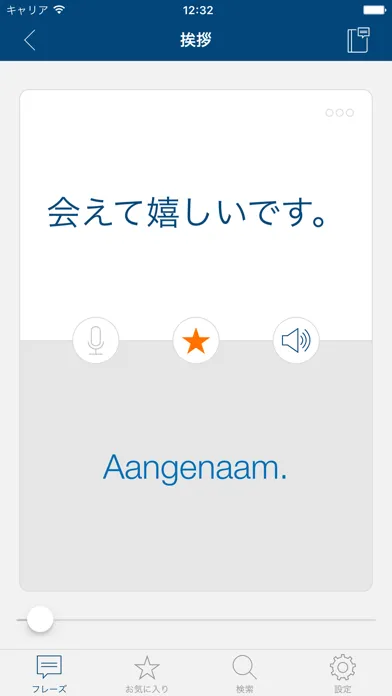The image size is (392, 696).
Task: Go back from the 挨拶 screen
Action: point(30,40)
